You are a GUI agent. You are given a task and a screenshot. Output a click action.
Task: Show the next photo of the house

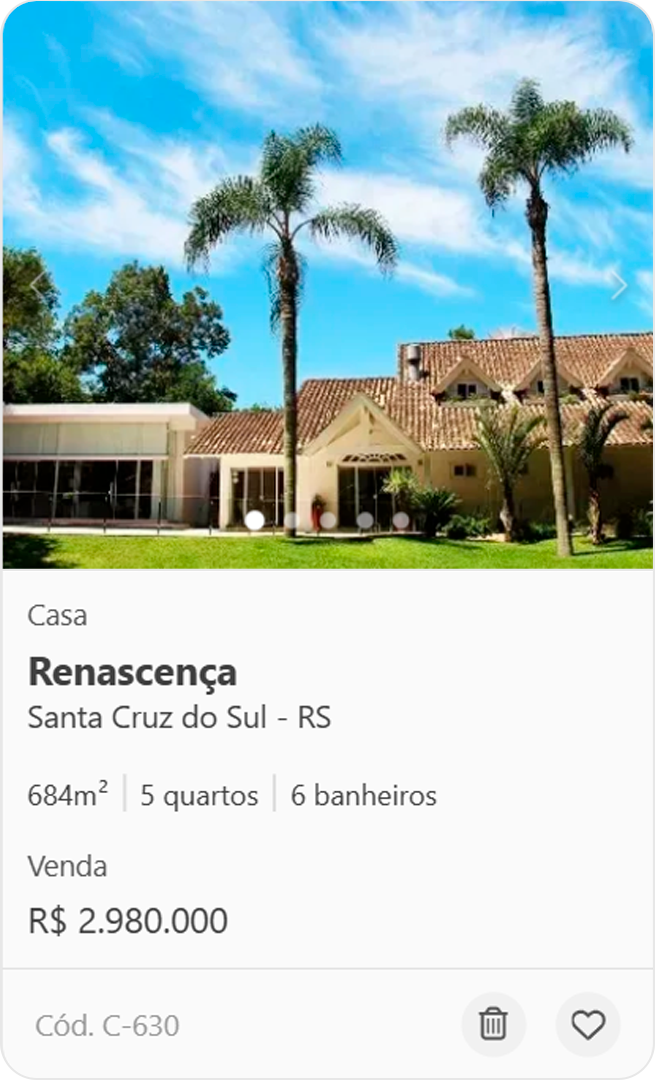pos(620,286)
